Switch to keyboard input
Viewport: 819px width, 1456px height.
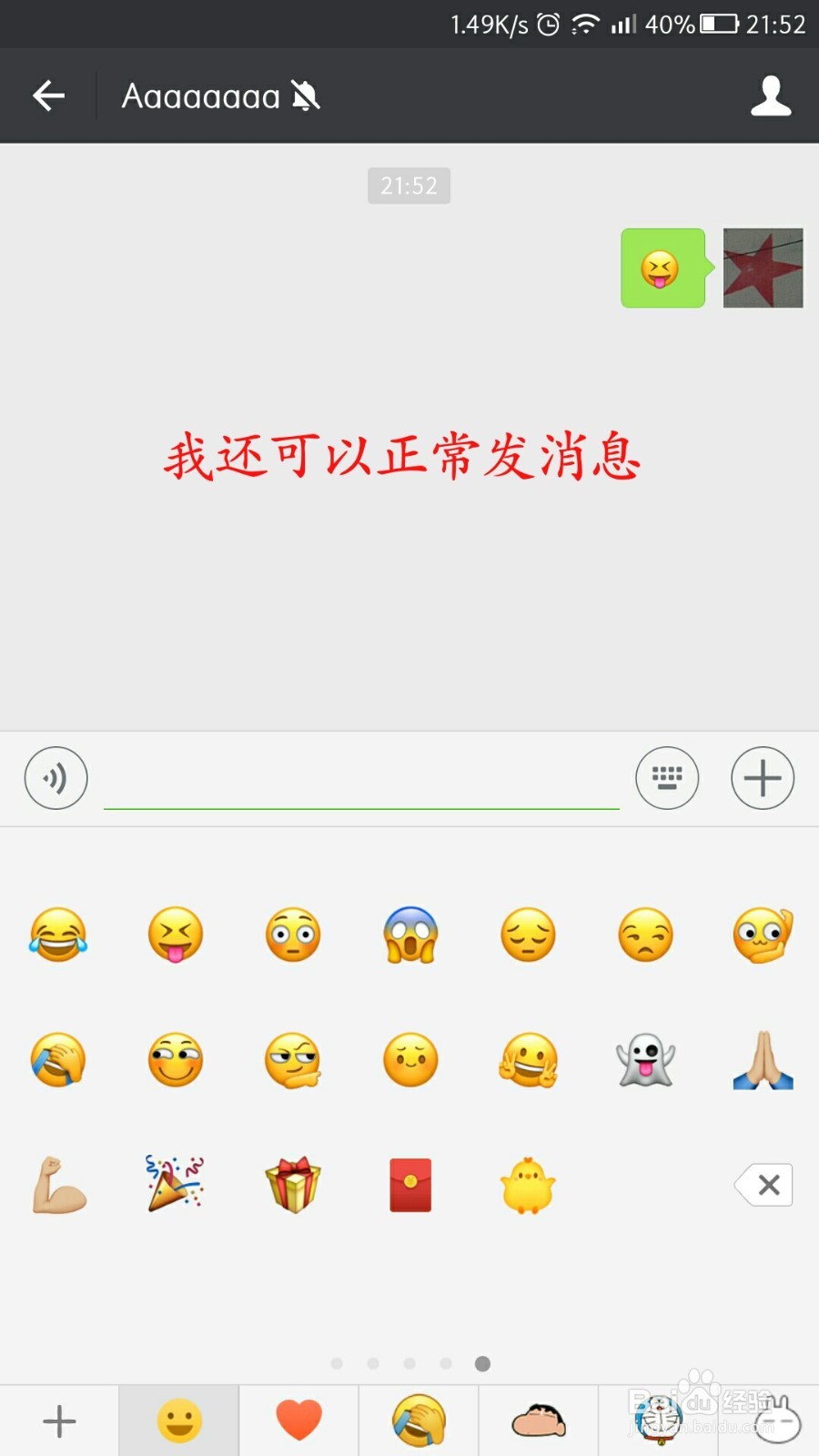667,778
